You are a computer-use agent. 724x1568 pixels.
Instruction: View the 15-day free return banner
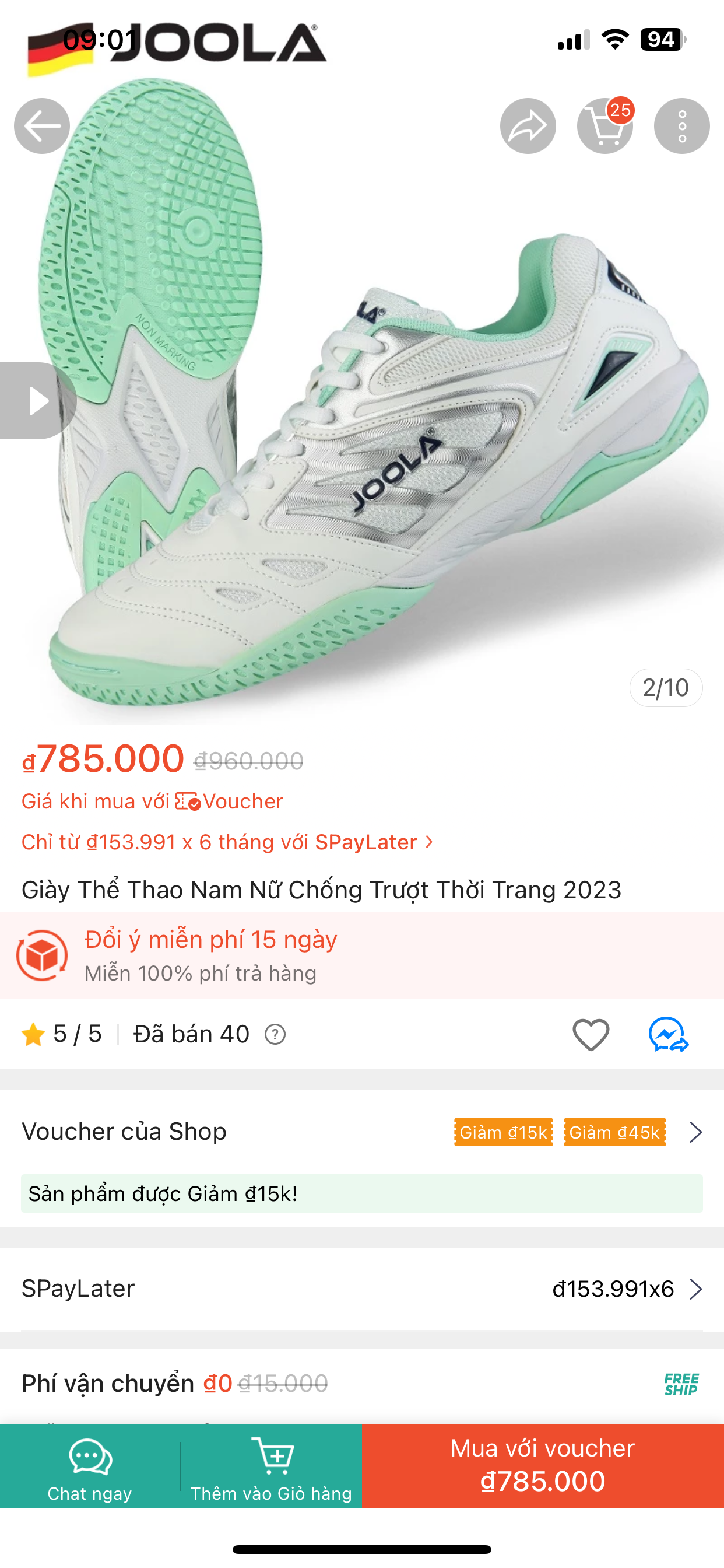(362, 955)
